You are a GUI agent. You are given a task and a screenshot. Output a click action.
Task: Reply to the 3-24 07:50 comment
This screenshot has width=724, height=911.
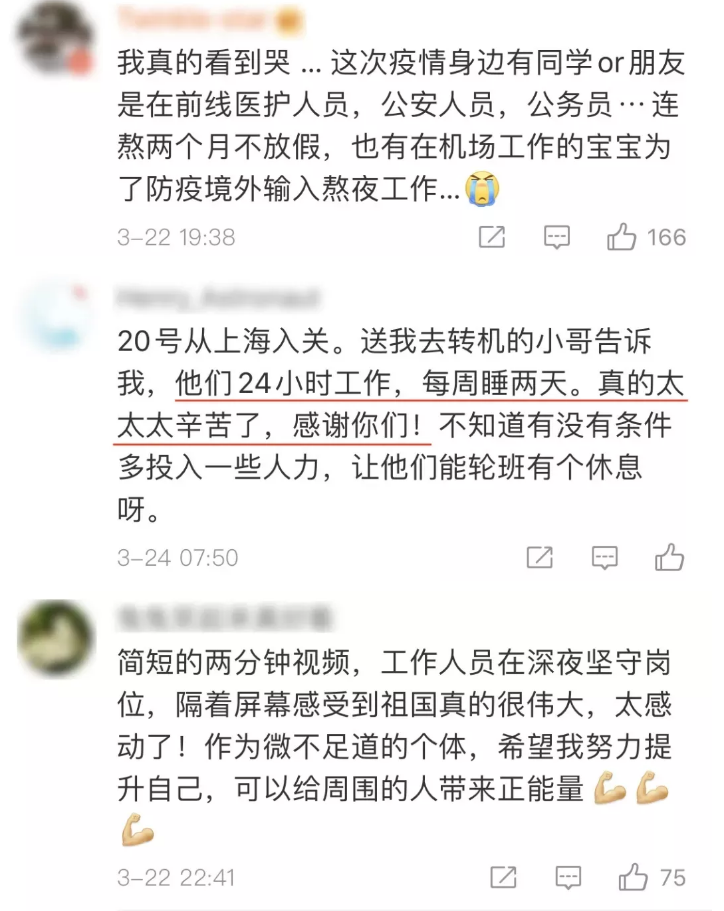[604, 557]
